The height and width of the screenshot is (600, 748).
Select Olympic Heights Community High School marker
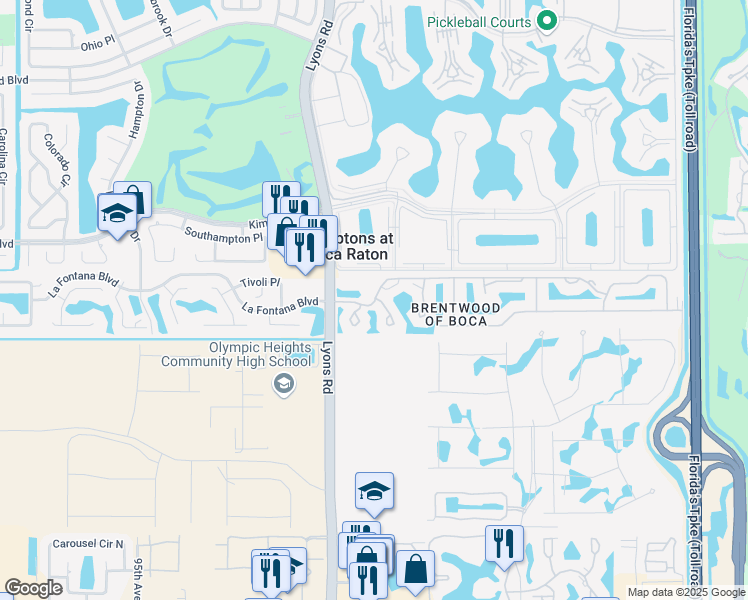coord(284,385)
